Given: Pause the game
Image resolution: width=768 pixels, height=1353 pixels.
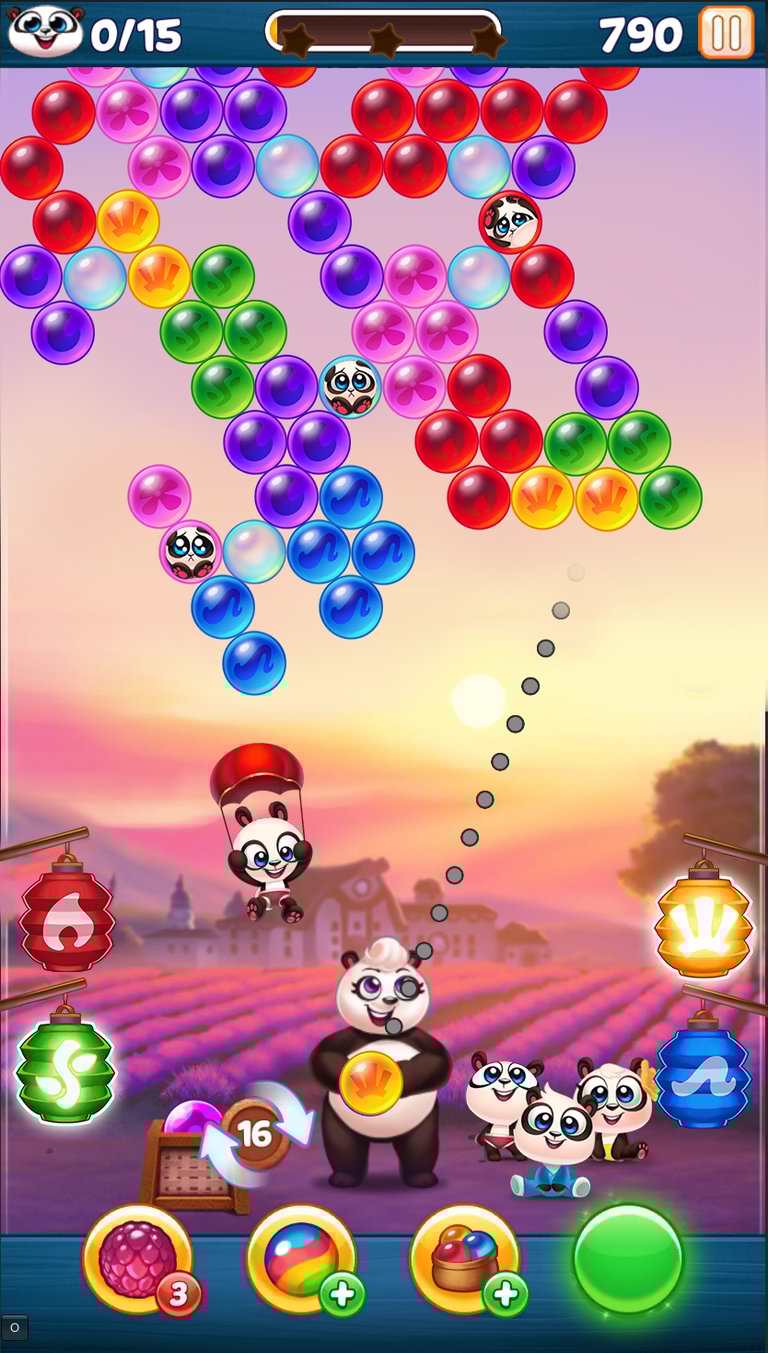Looking at the screenshot, I should pyautogui.click(x=726, y=32).
